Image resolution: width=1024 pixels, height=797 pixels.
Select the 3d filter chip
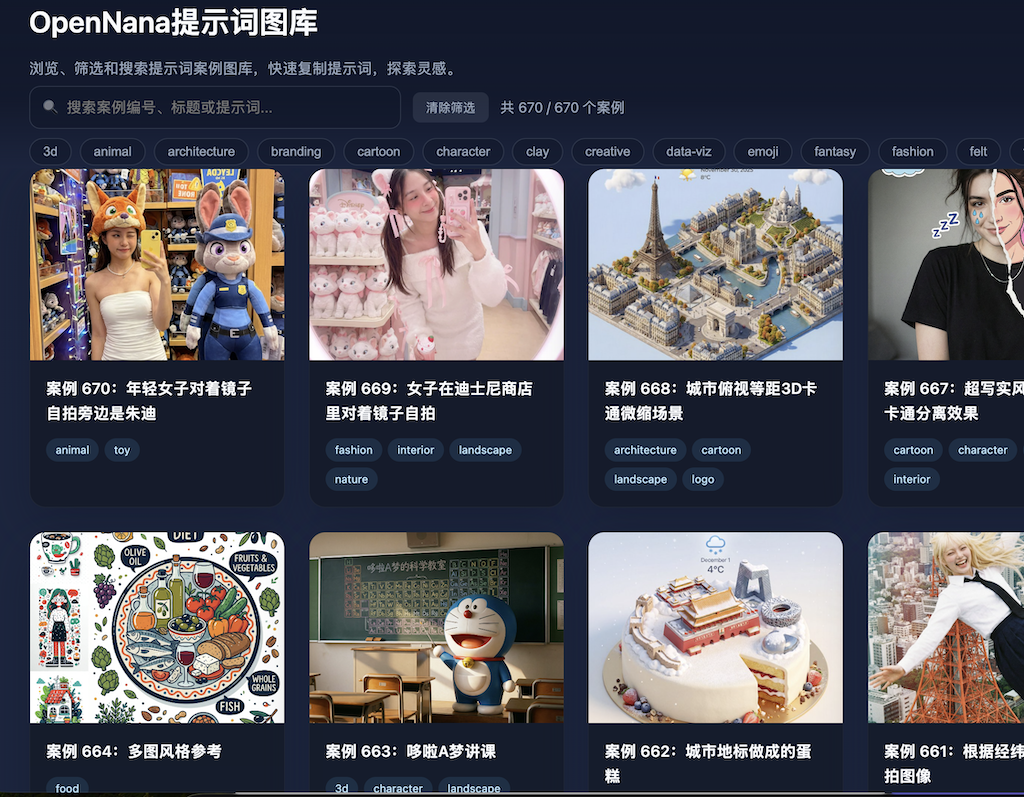tap(50, 152)
